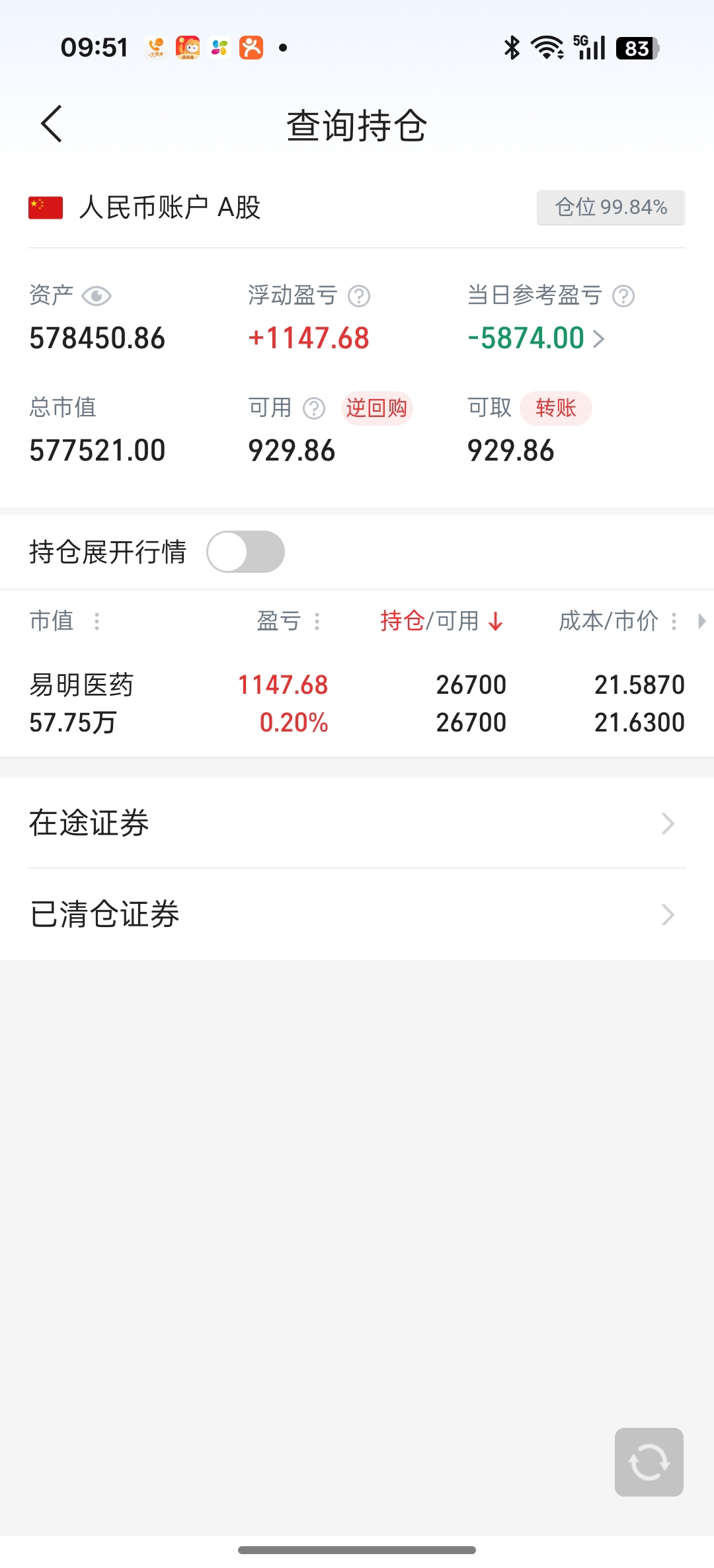Open the 易明医药 holding row
The width and height of the screenshot is (714, 1568).
point(357,703)
